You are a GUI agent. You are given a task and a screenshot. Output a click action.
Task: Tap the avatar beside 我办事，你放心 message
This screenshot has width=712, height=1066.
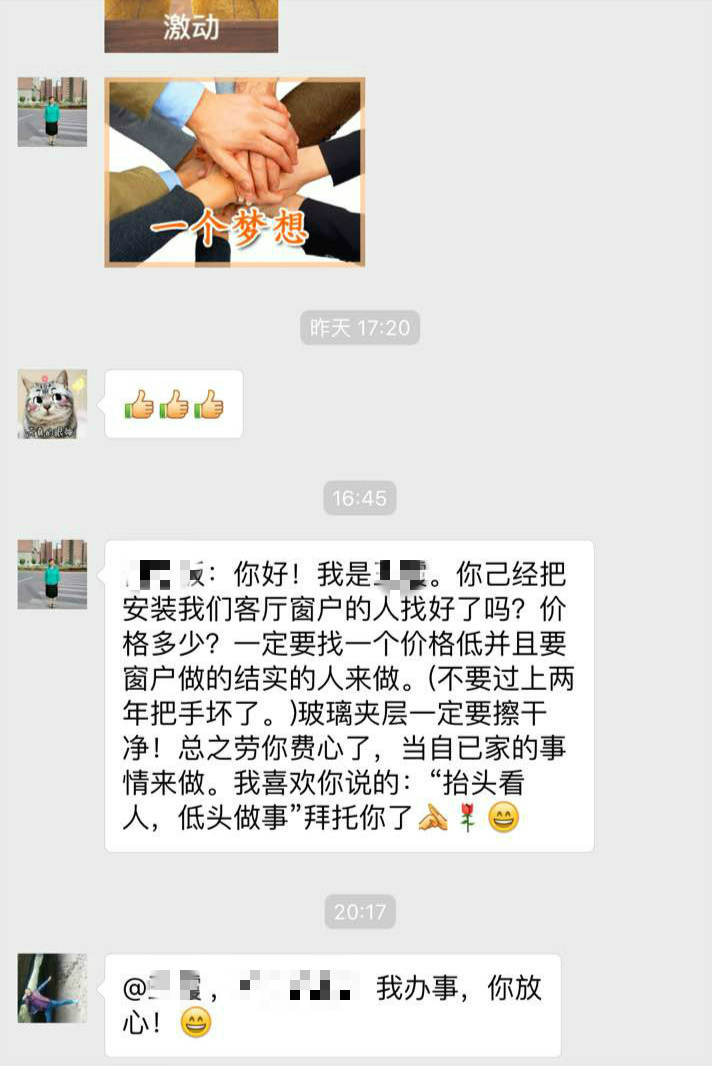click(52, 988)
